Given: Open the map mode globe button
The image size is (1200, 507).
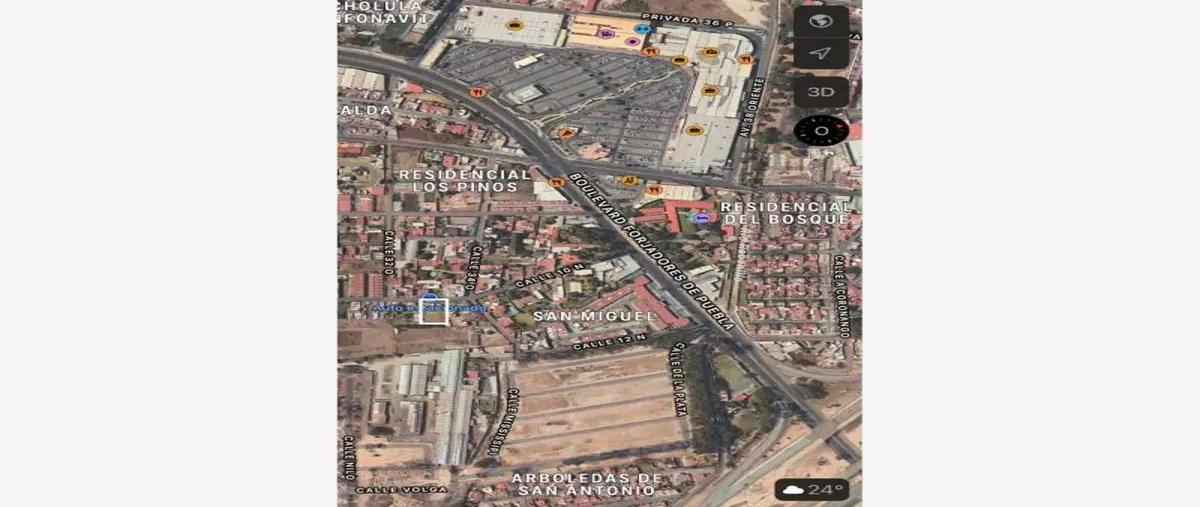Looking at the screenshot, I should coord(821,21).
